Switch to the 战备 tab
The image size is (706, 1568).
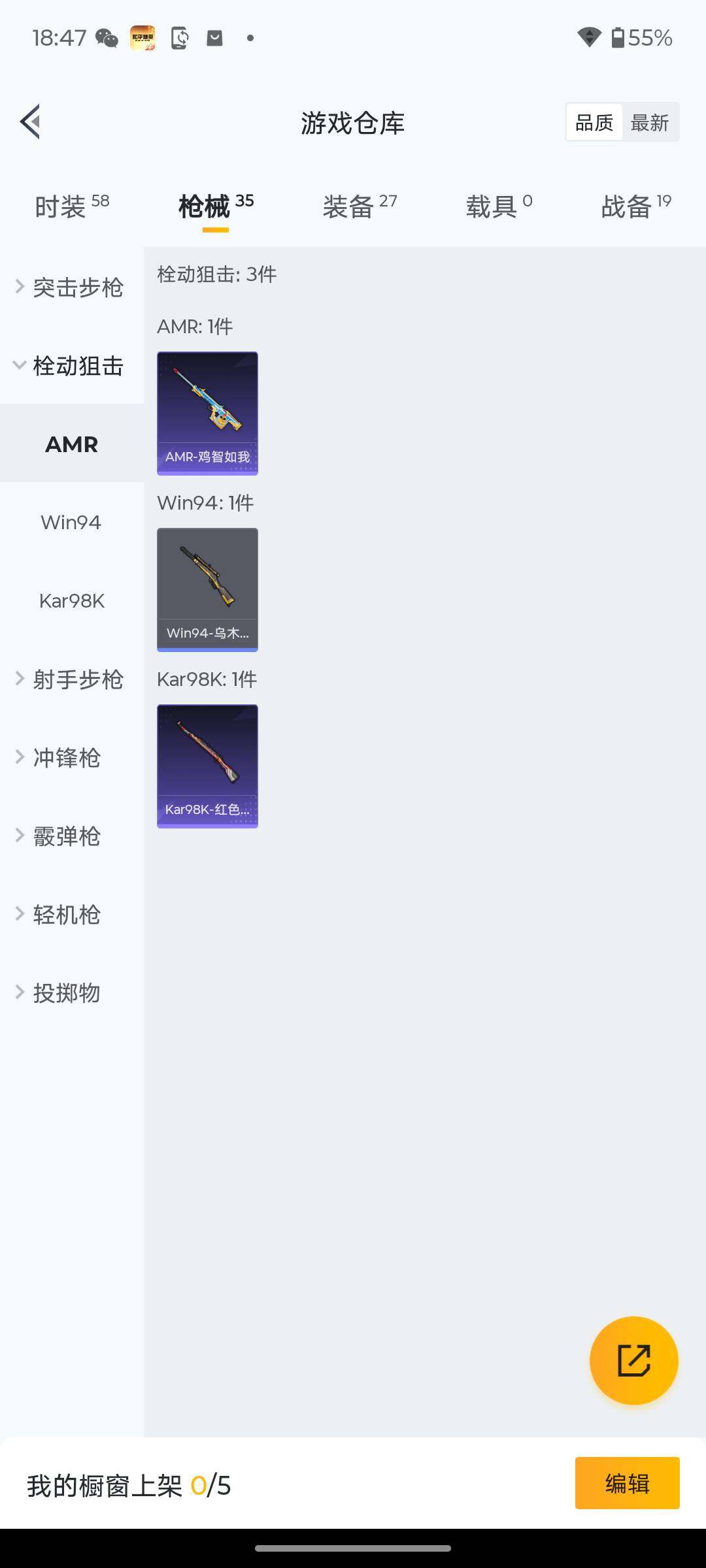pyautogui.click(x=635, y=206)
